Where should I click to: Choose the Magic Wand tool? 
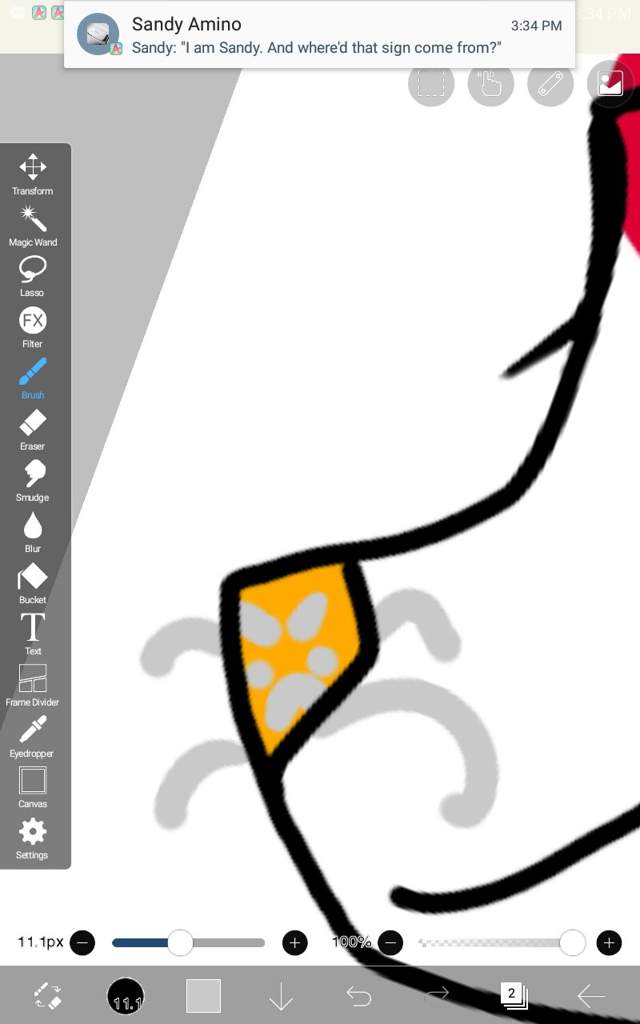point(33,224)
